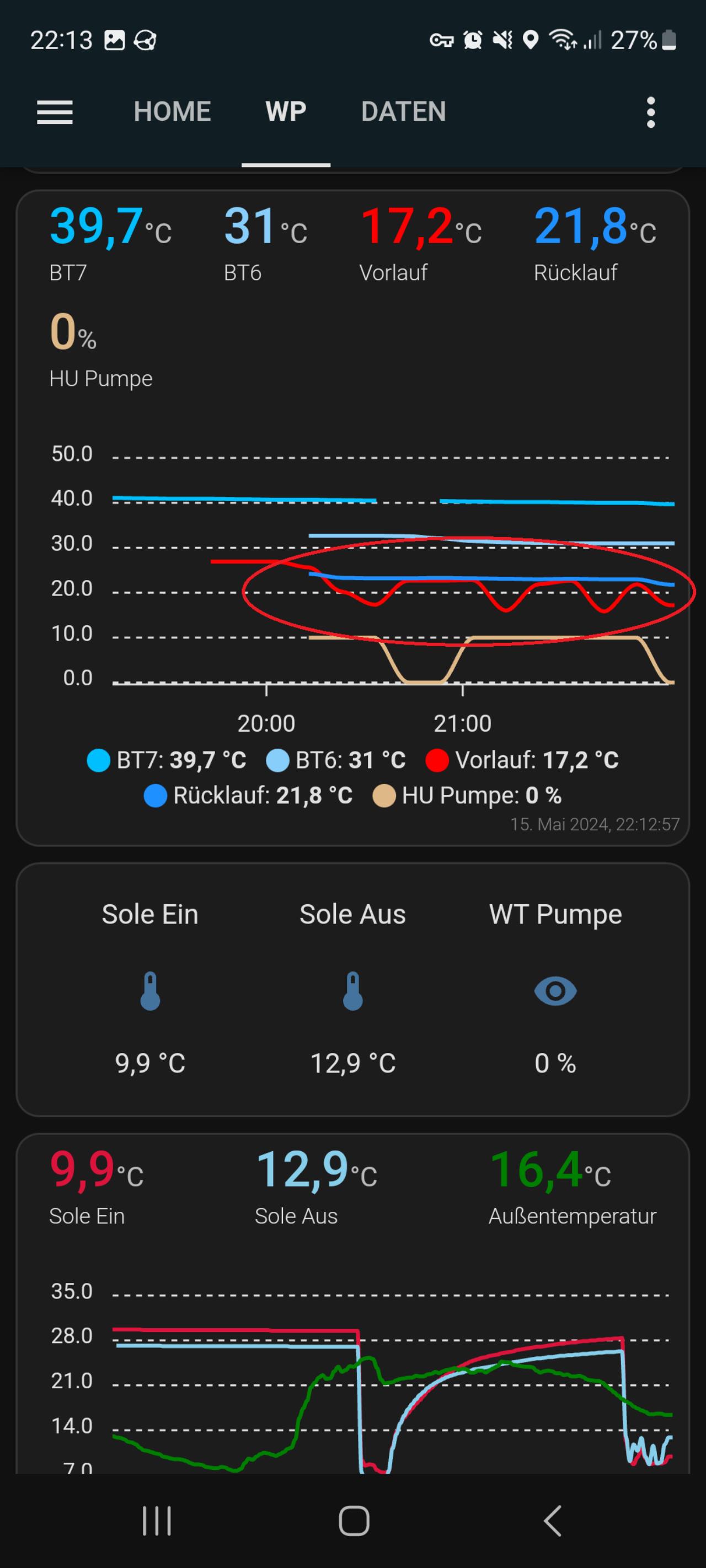706x1568 pixels.
Task: Toggle Rücklauf series in chart legend
Action: 248,796
